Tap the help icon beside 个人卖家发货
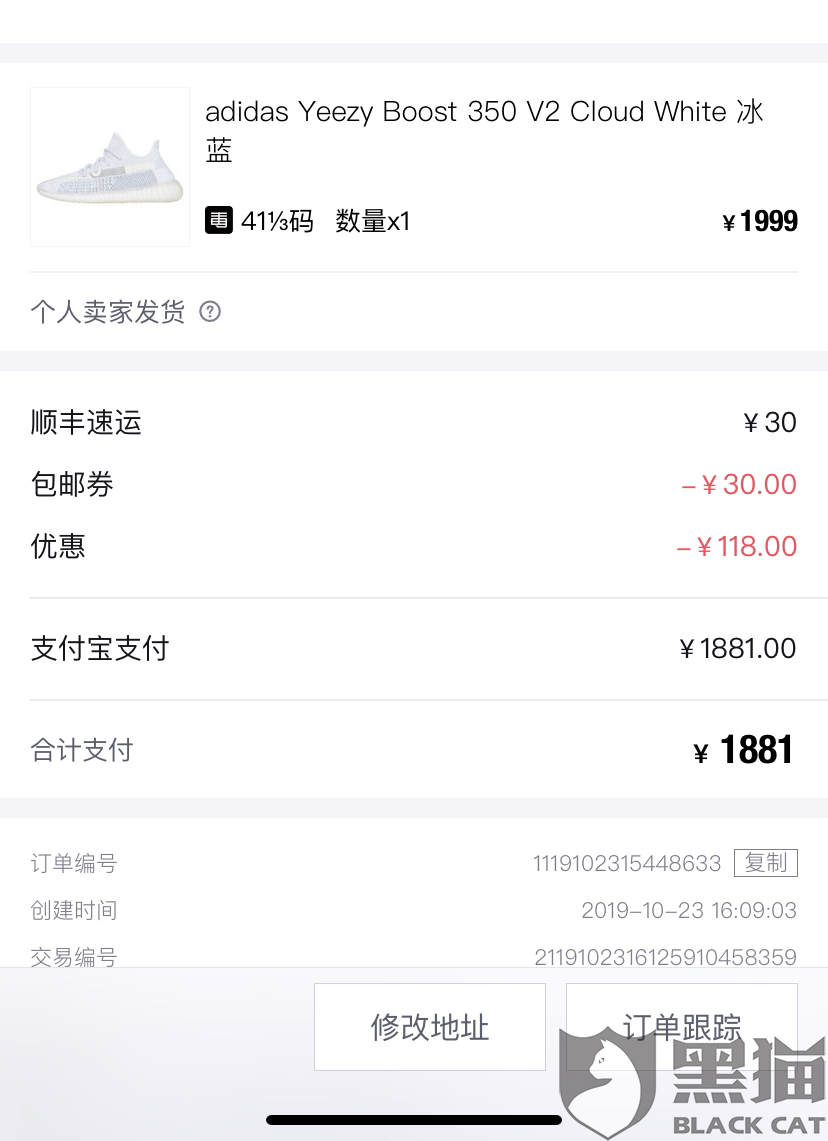Image resolution: width=828 pixels, height=1141 pixels. 210,312
